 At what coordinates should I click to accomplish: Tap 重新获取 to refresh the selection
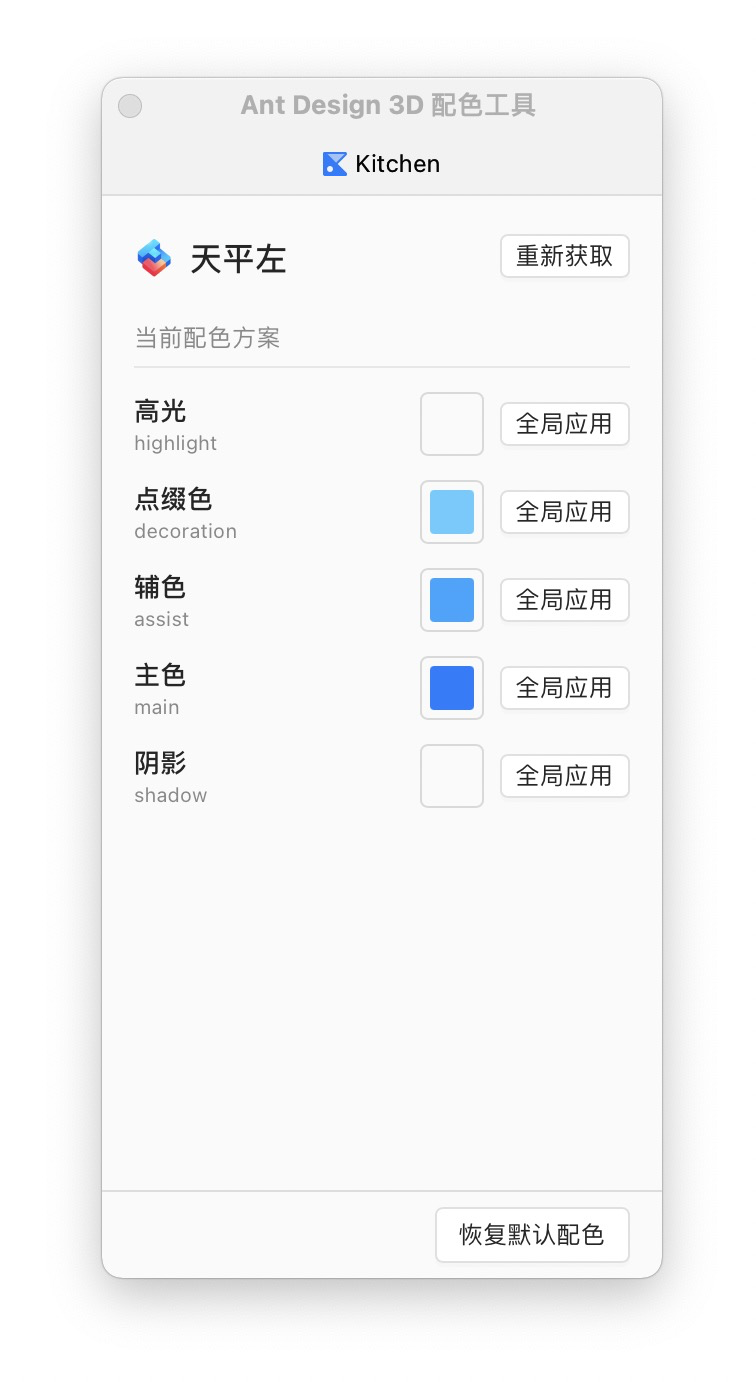(x=564, y=256)
